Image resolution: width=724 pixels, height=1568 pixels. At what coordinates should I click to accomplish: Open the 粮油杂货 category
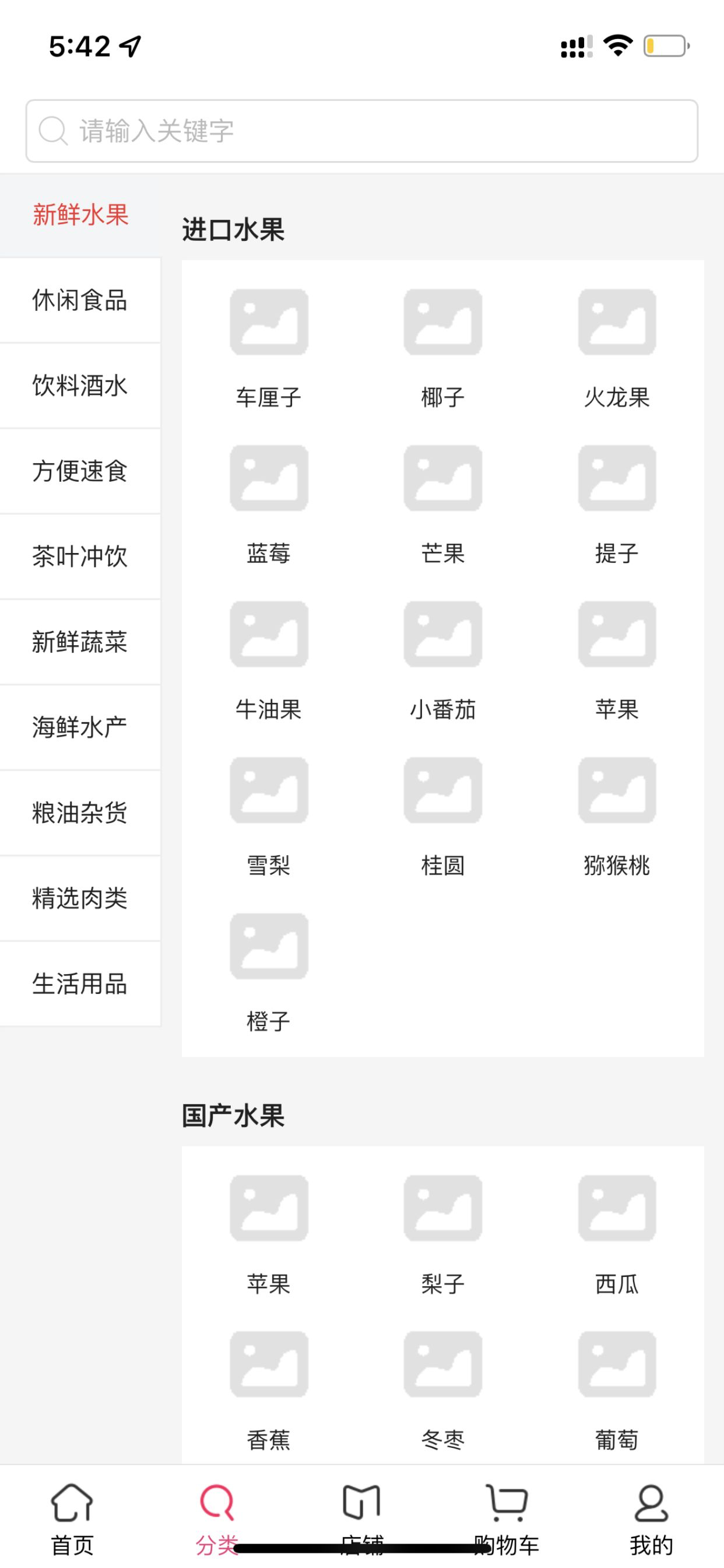tap(80, 813)
